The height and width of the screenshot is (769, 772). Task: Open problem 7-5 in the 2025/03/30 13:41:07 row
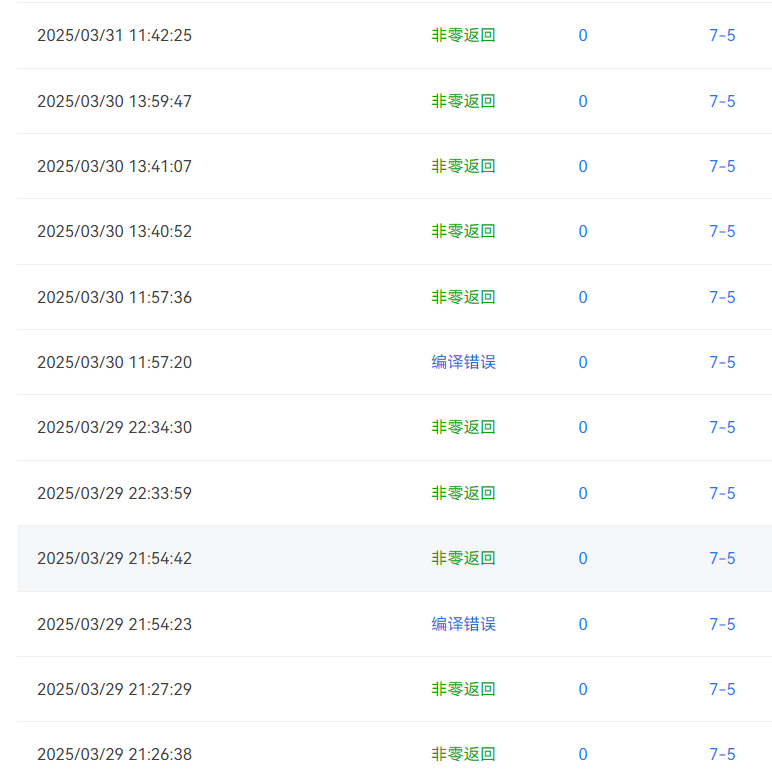[722, 166]
